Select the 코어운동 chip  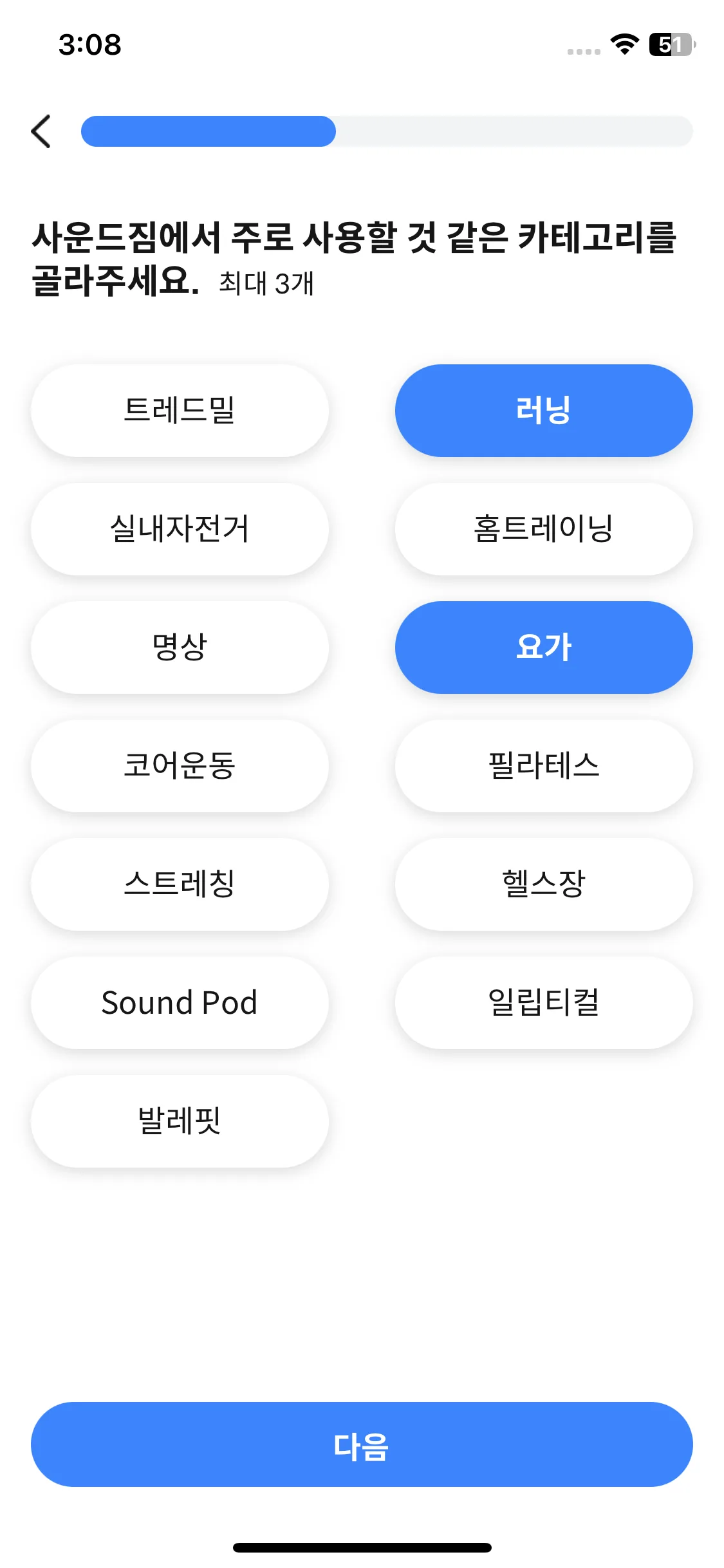coord(180,766)
